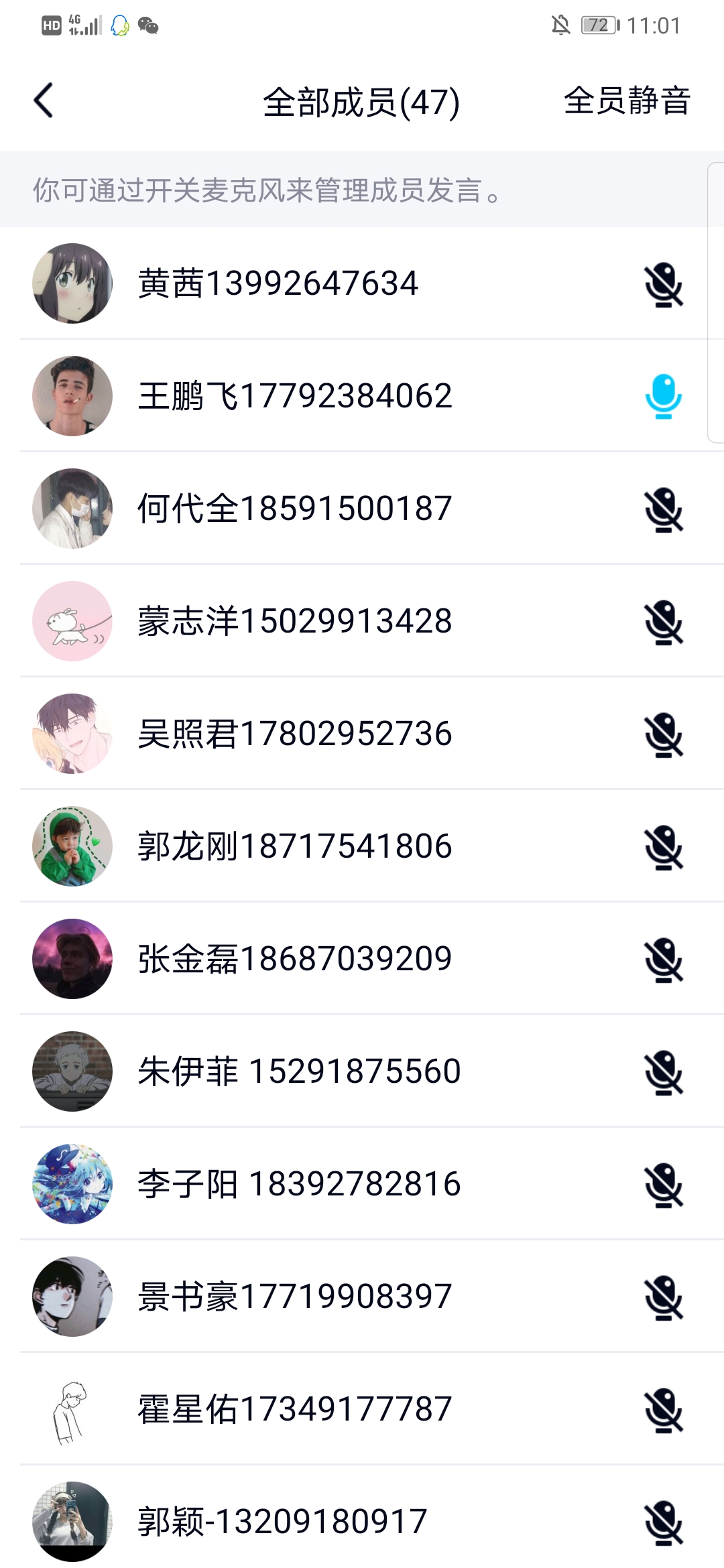The width and height of the screenshot is (724, 1568).
Task: Unmute 何代全18591500187's microphone
Action: pos(663,510)
